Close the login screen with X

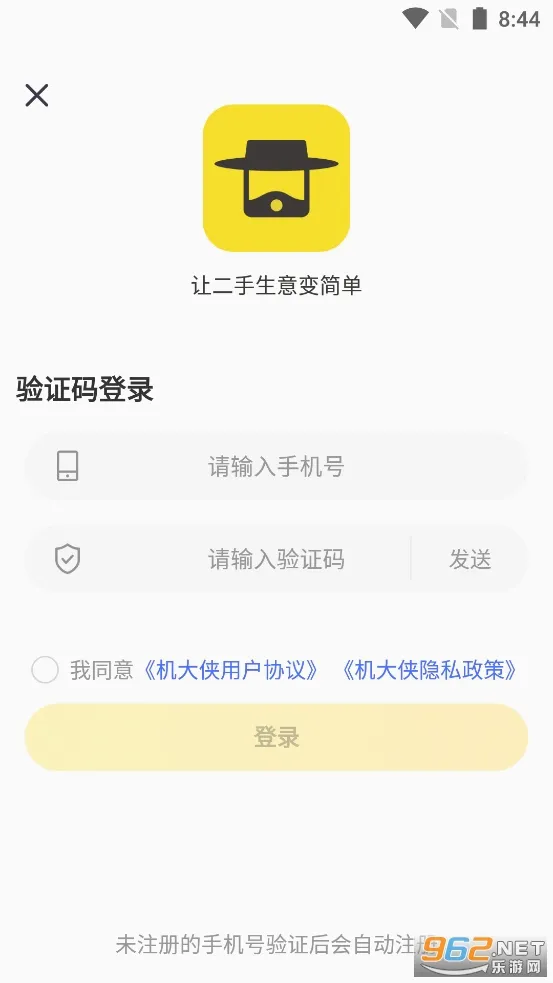[x=36, y=95]
